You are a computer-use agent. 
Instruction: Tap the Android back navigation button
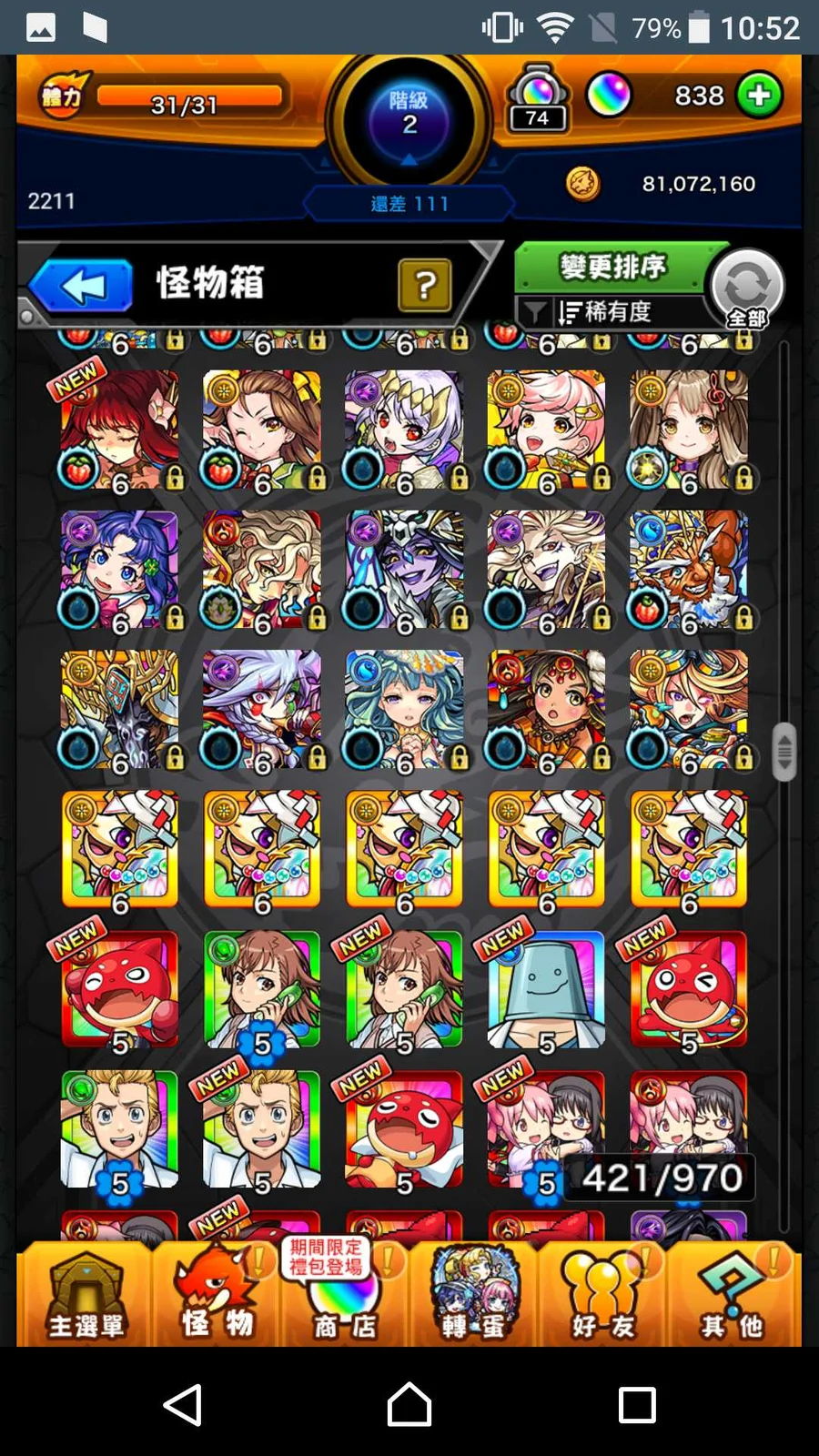pyautogui.click(x=183, y=1404)
